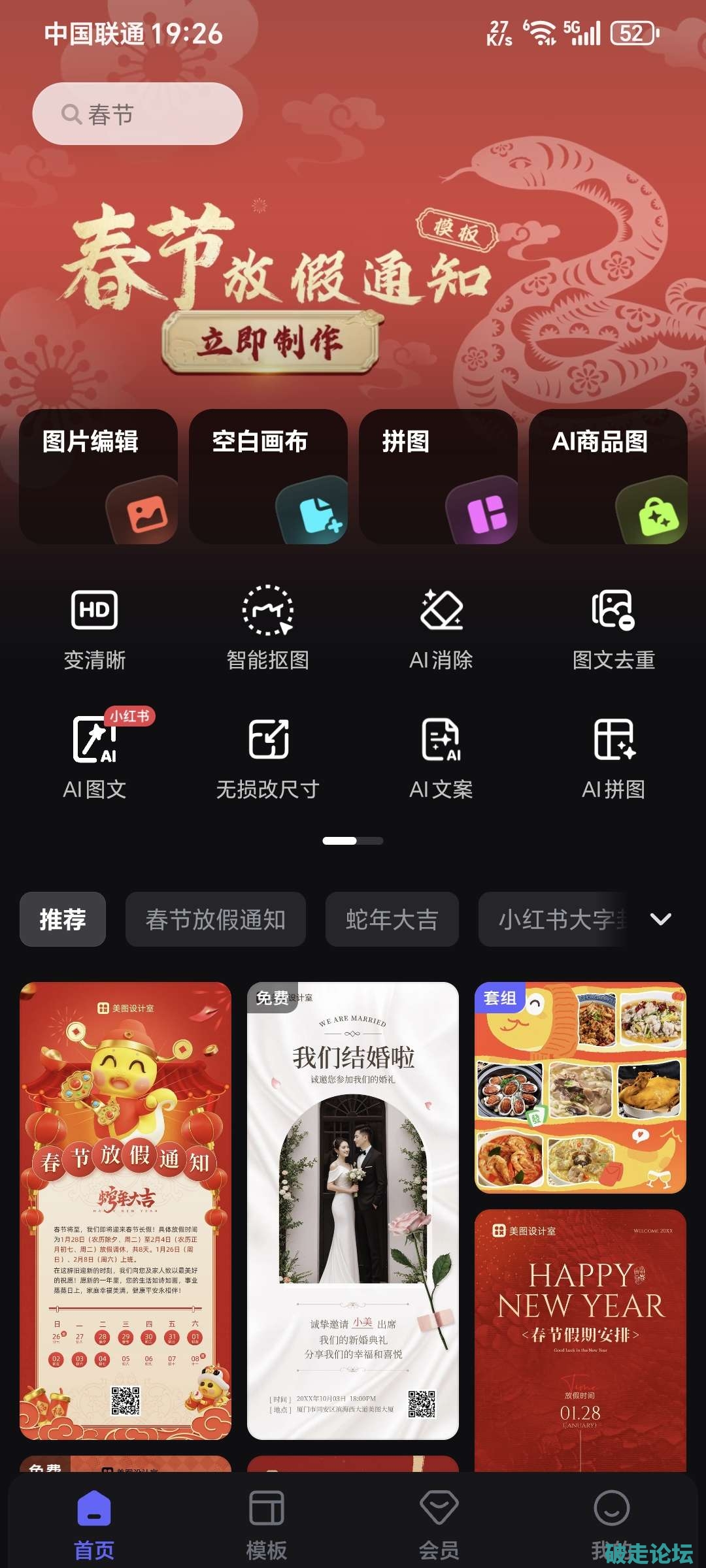Screen dimensions: 706x1568
Task: Expand the template category list
Action: point(661,919)
